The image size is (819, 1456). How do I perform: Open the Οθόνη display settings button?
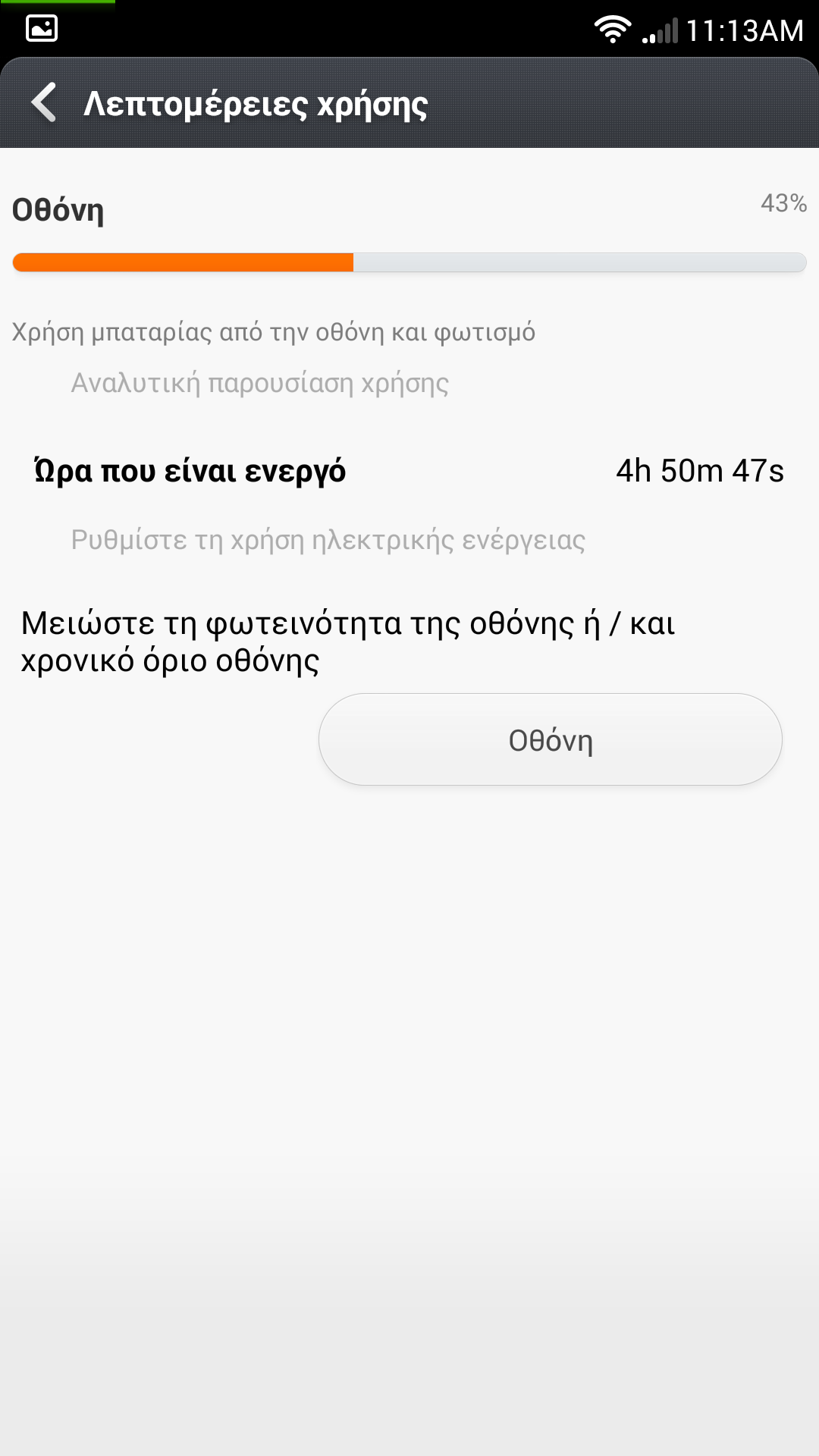(x=550, y=739)
